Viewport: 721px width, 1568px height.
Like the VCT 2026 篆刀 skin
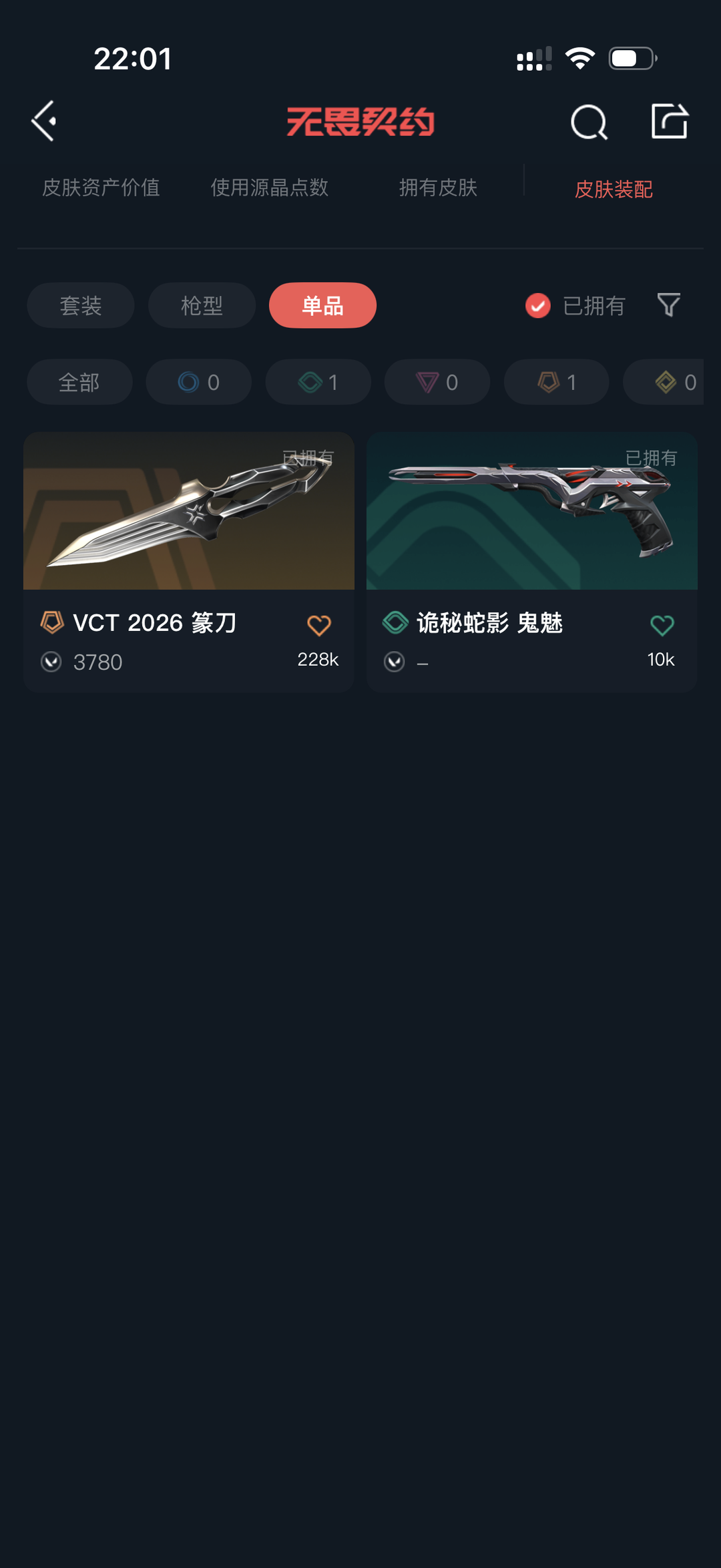point(318,626)
